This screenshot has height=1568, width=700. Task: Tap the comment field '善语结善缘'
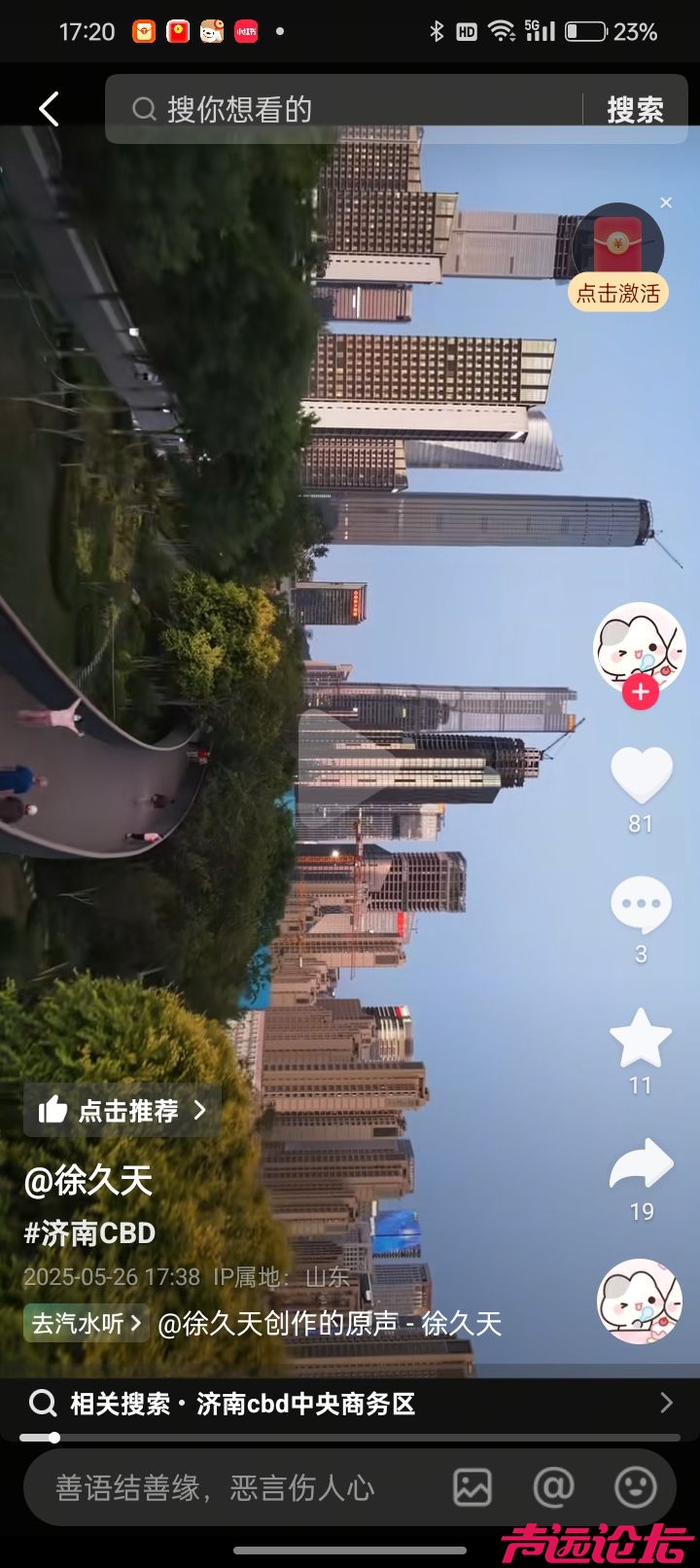coord(224,1487)
